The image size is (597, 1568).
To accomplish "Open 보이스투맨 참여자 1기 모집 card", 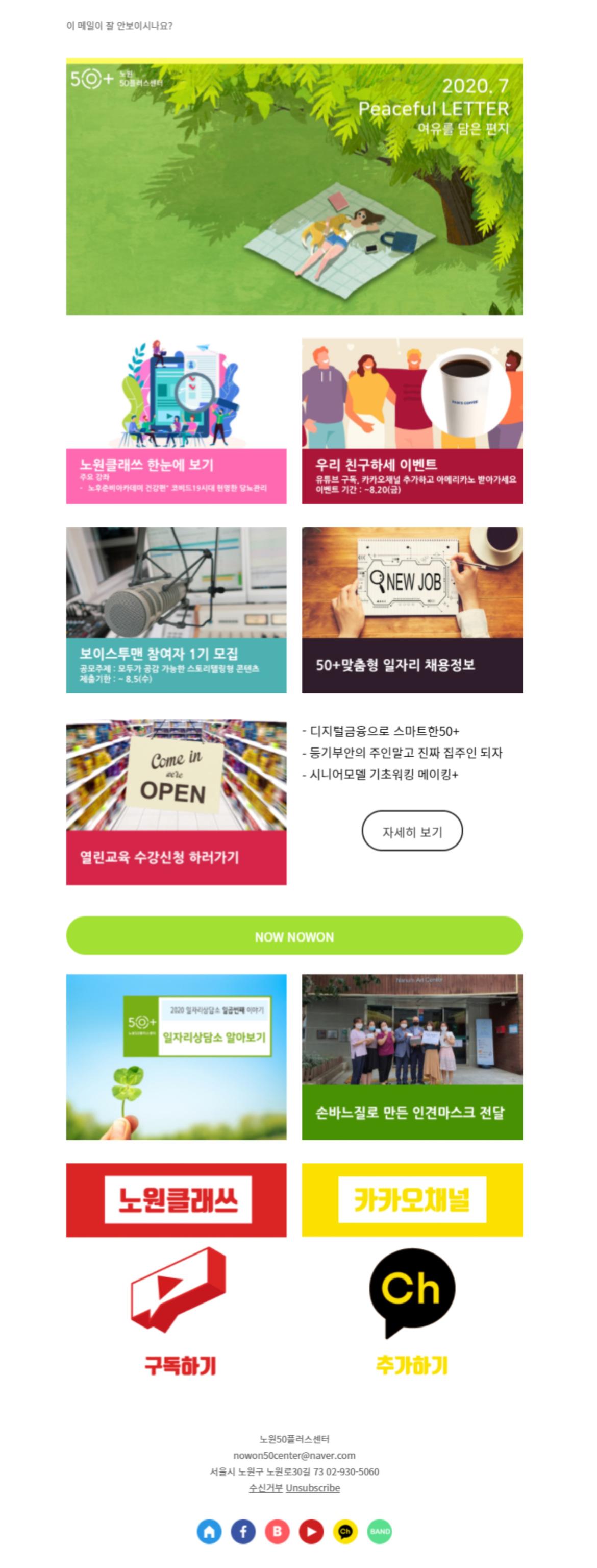I will [x=176, y=610].
